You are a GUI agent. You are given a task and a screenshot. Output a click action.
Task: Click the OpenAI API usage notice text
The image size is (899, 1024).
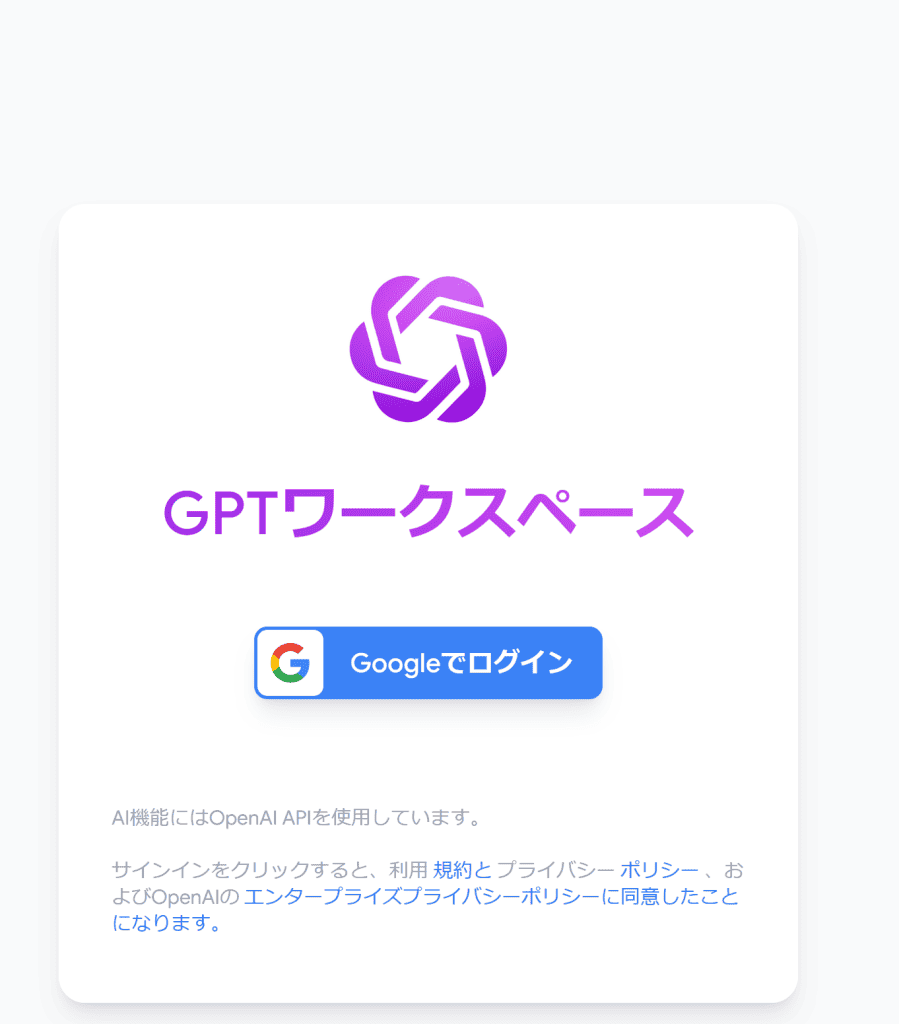(x=297, y=817)
